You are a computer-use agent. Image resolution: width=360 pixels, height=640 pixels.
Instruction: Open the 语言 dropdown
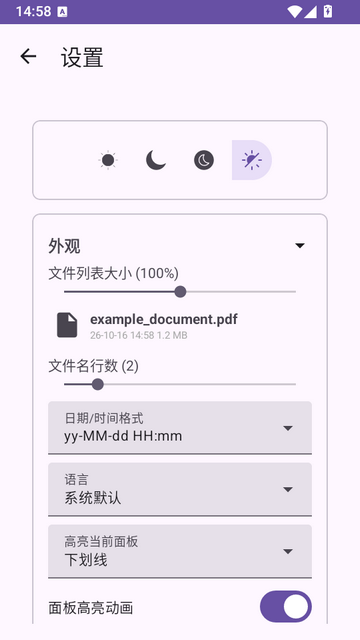point(180,489)
